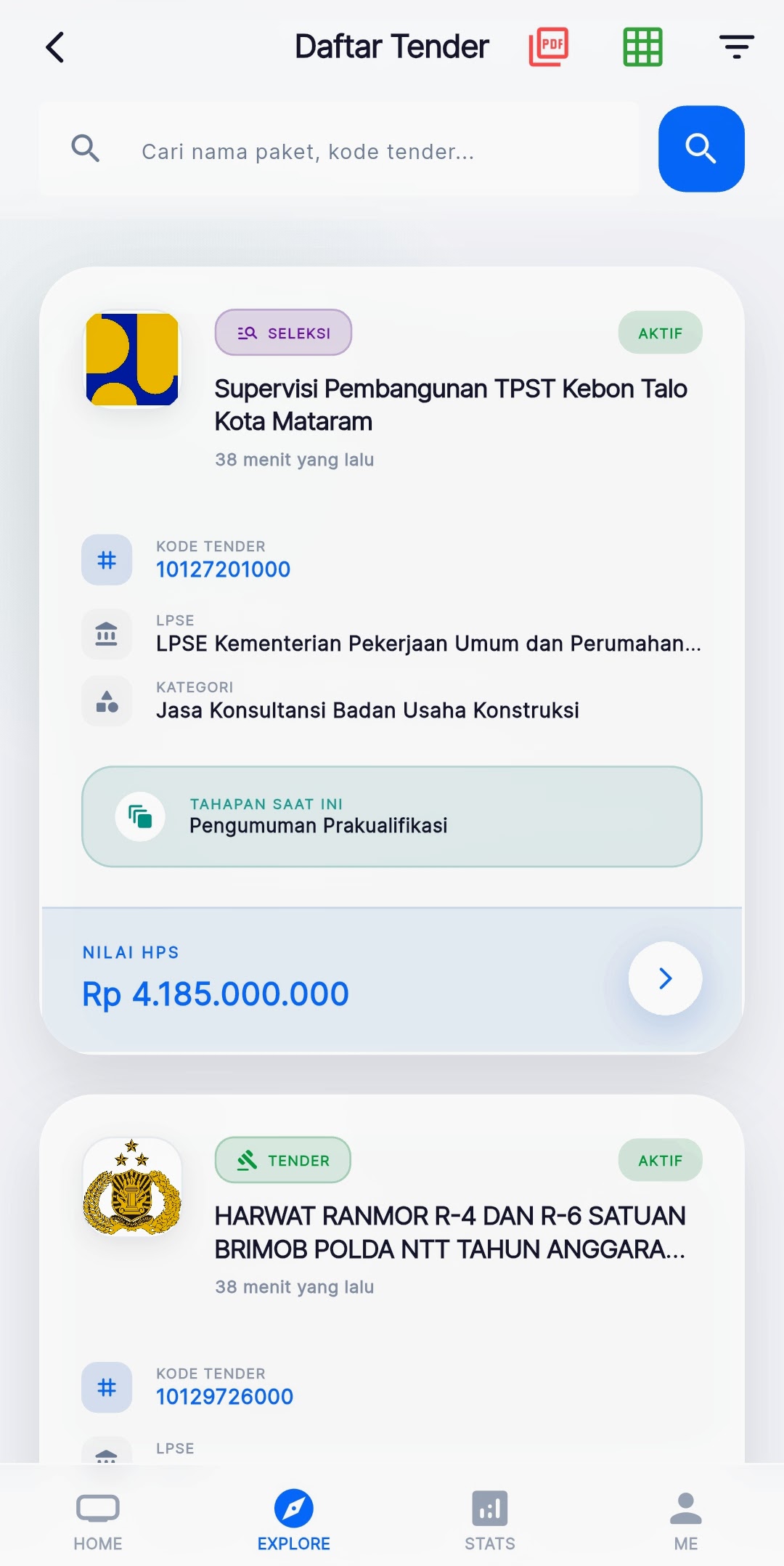Open the filter options icon

[735, 46]
